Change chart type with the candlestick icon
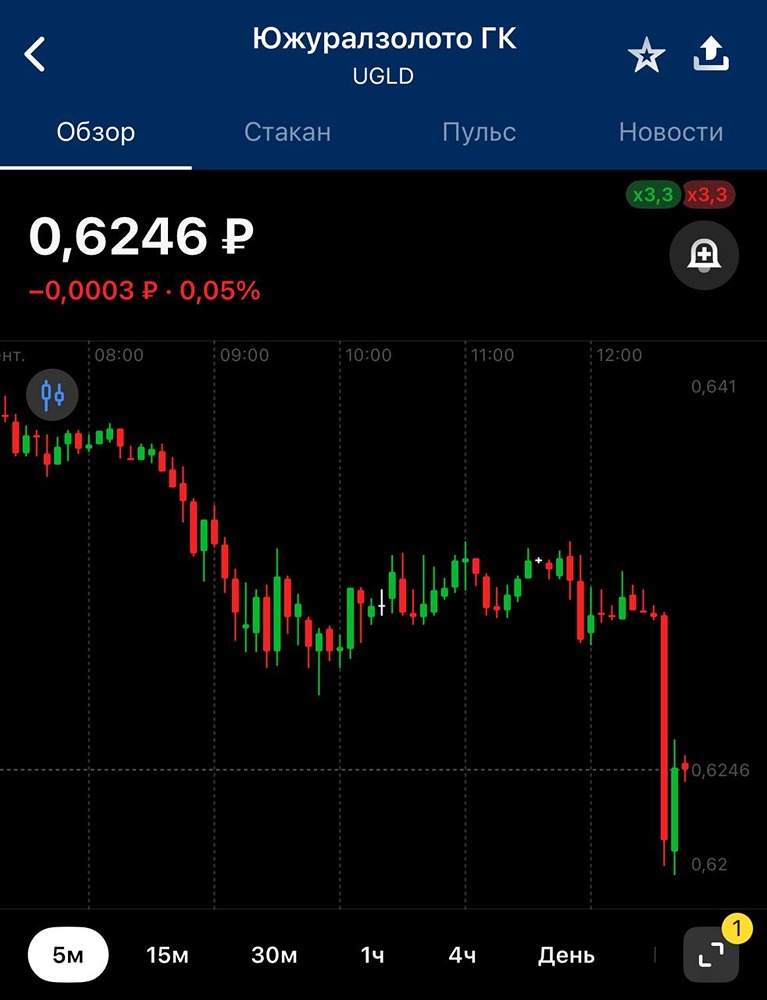767x1000 pixels. tap(52, 395)
